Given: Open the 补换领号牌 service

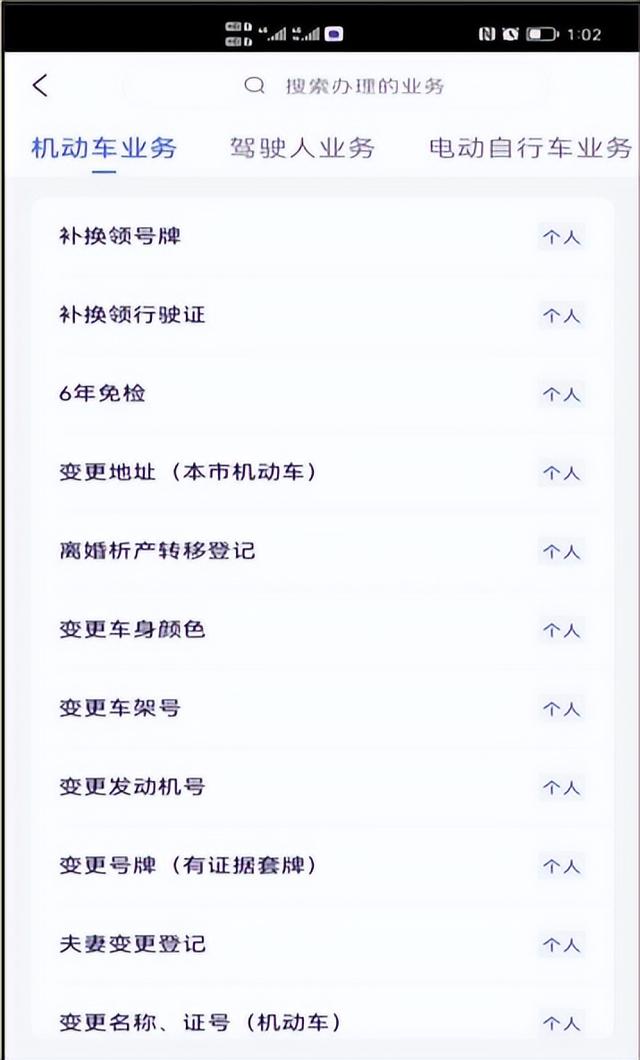Looking at the screenshot, I should 322,237.
